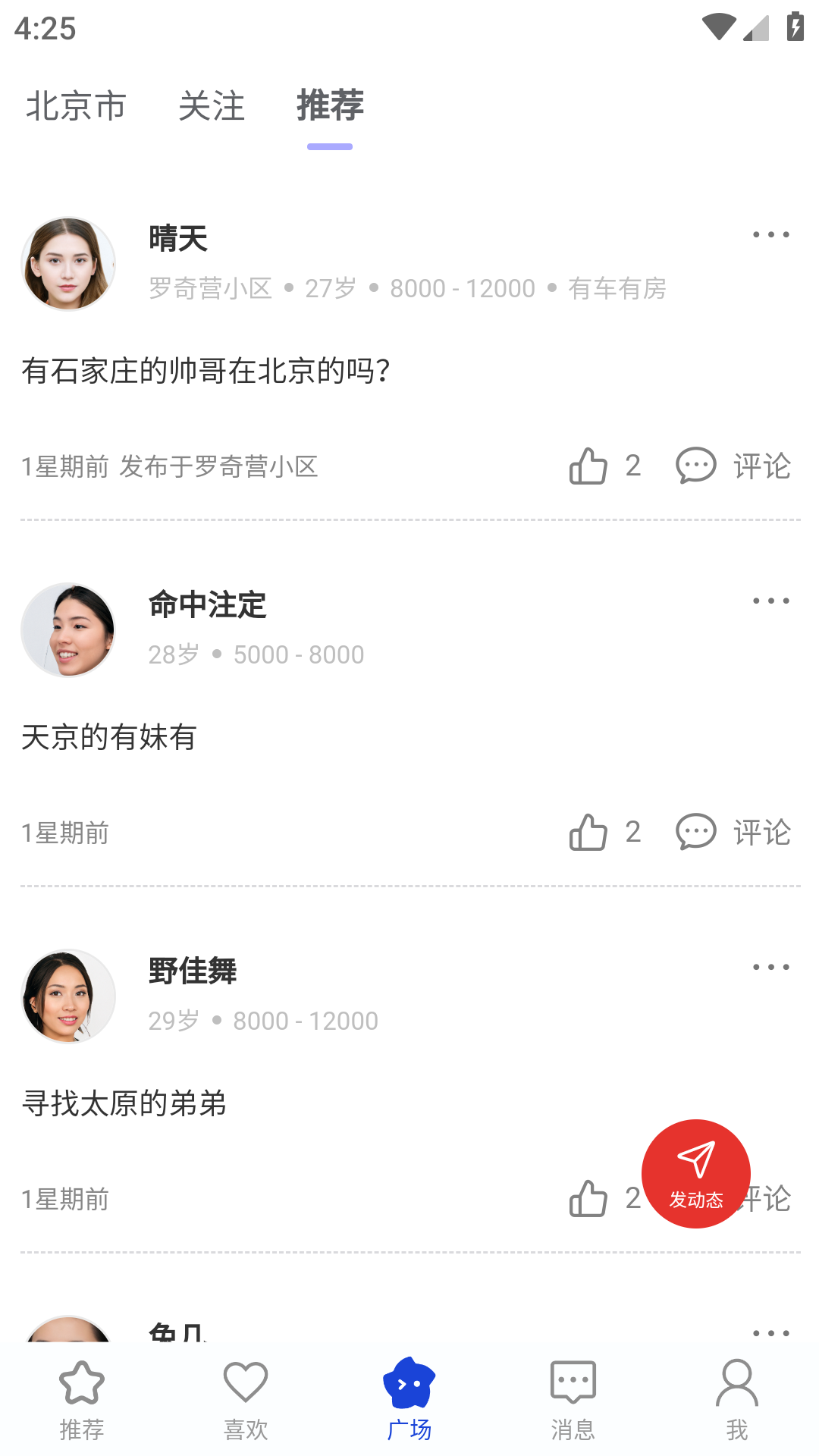Tap the like icon on 野佳舞's post

coord(588,1198)
